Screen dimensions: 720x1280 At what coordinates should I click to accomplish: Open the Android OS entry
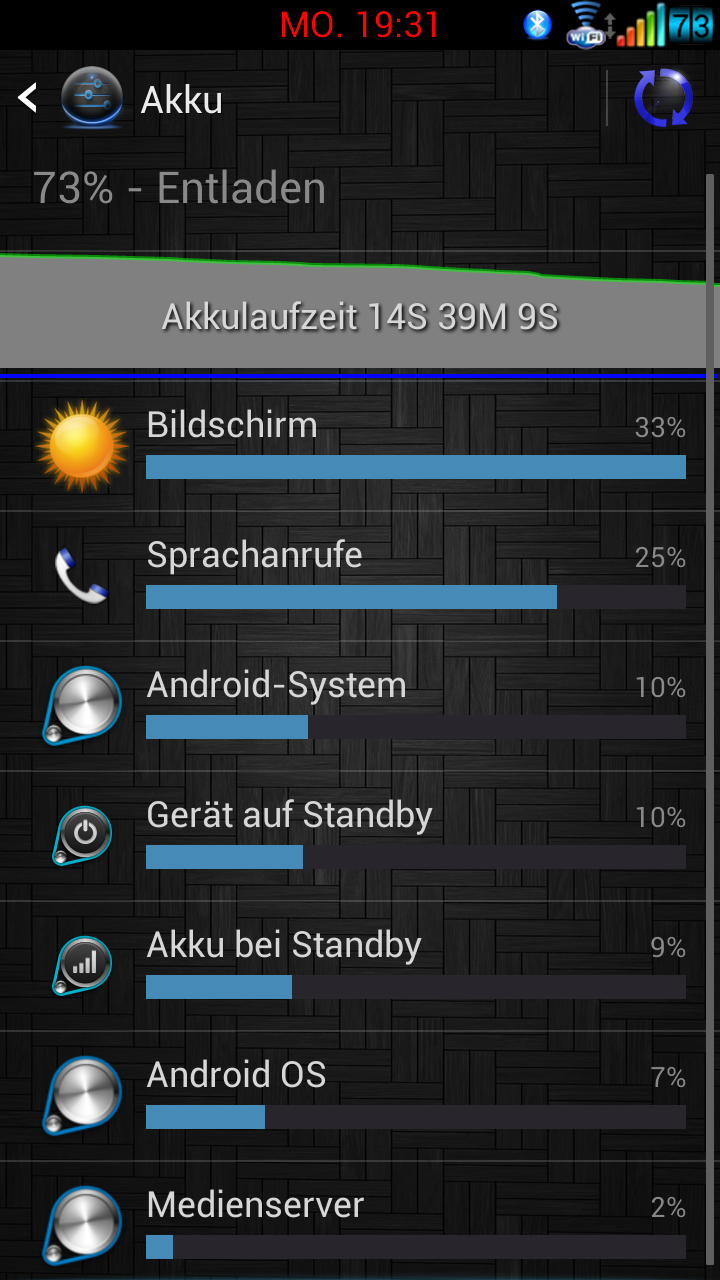click(x=360, y=1096)
